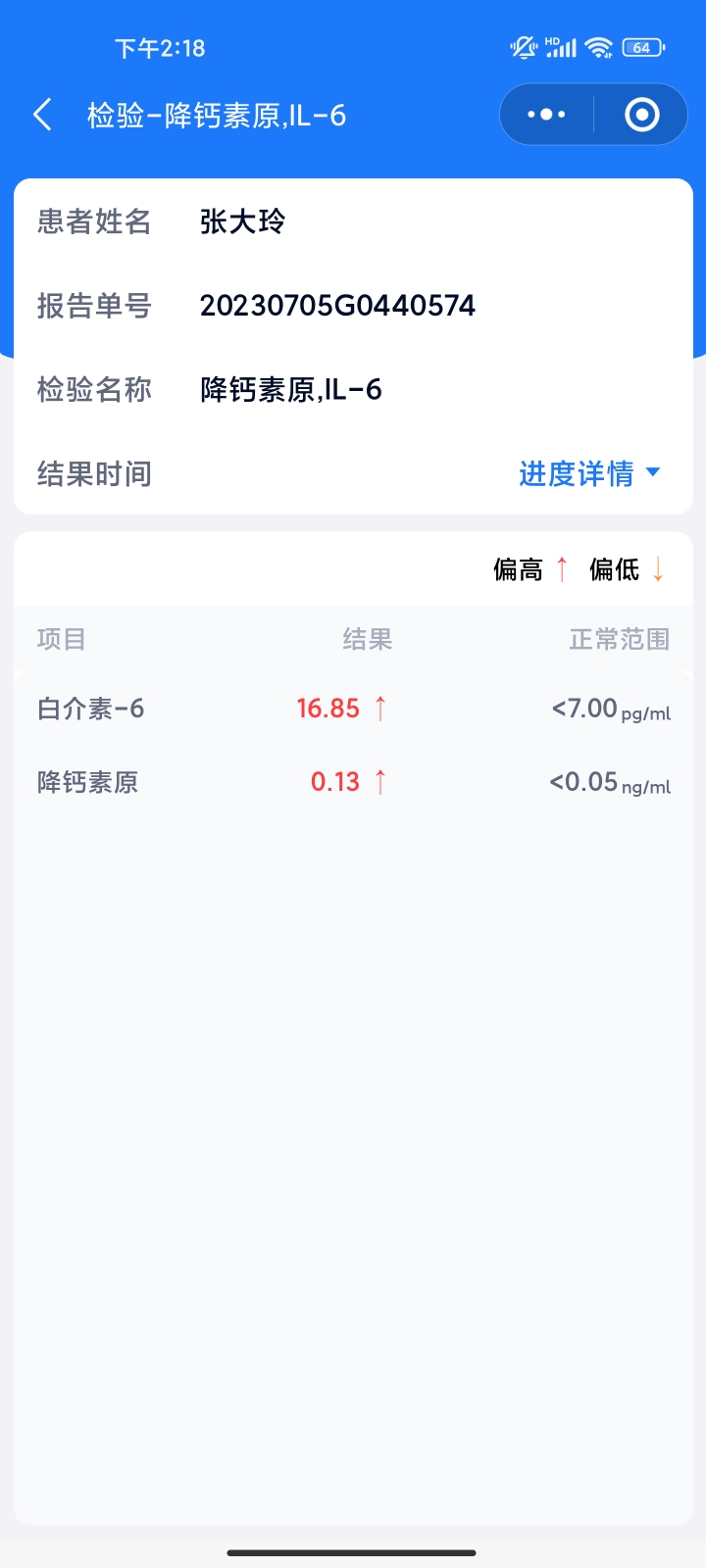Image resolution: width=706 pixels, height=1568 pixels.
Task: Expand 进度详情 progress details
Action: [589, 474]
